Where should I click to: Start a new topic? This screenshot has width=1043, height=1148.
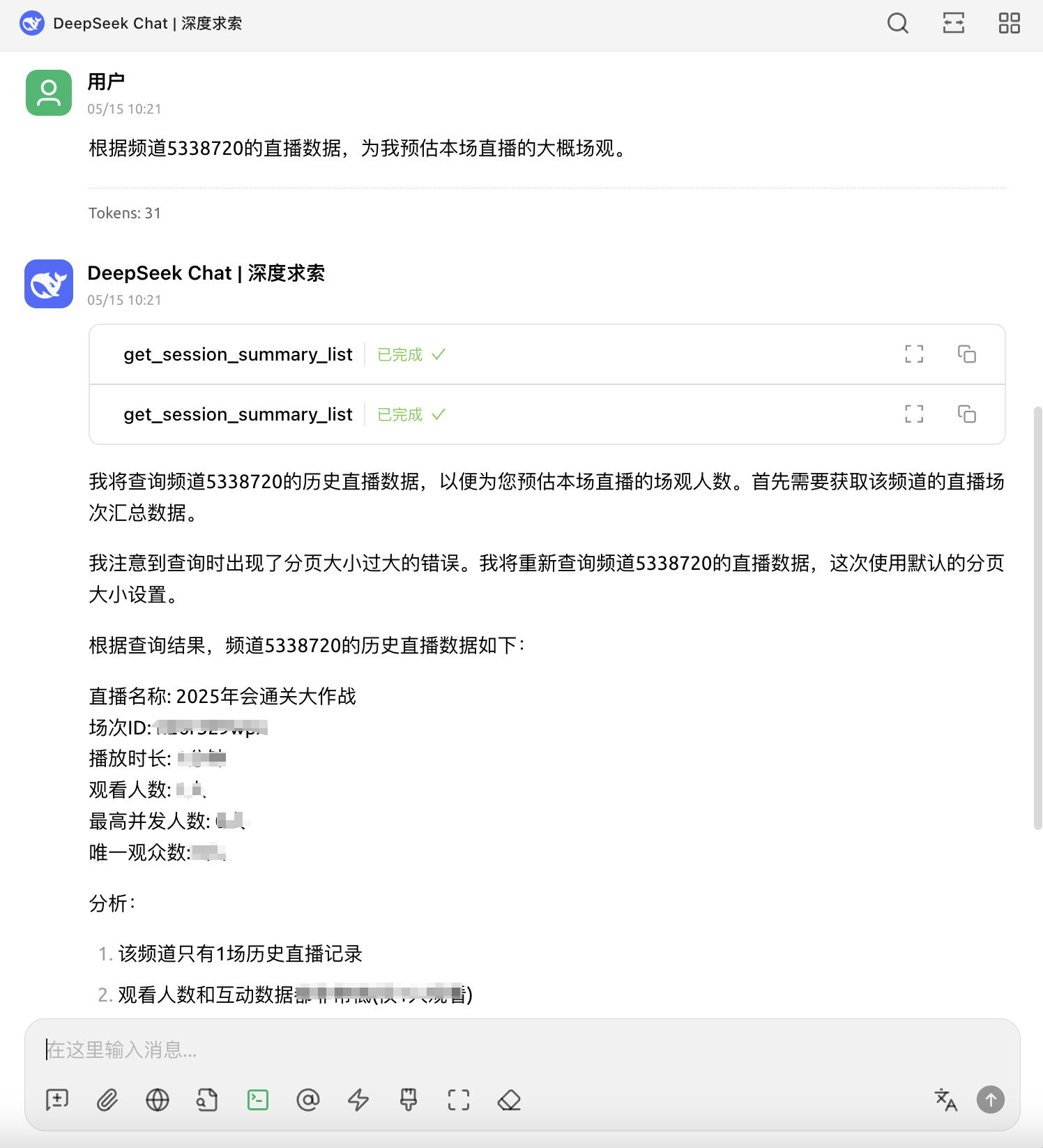point(57,1100)
